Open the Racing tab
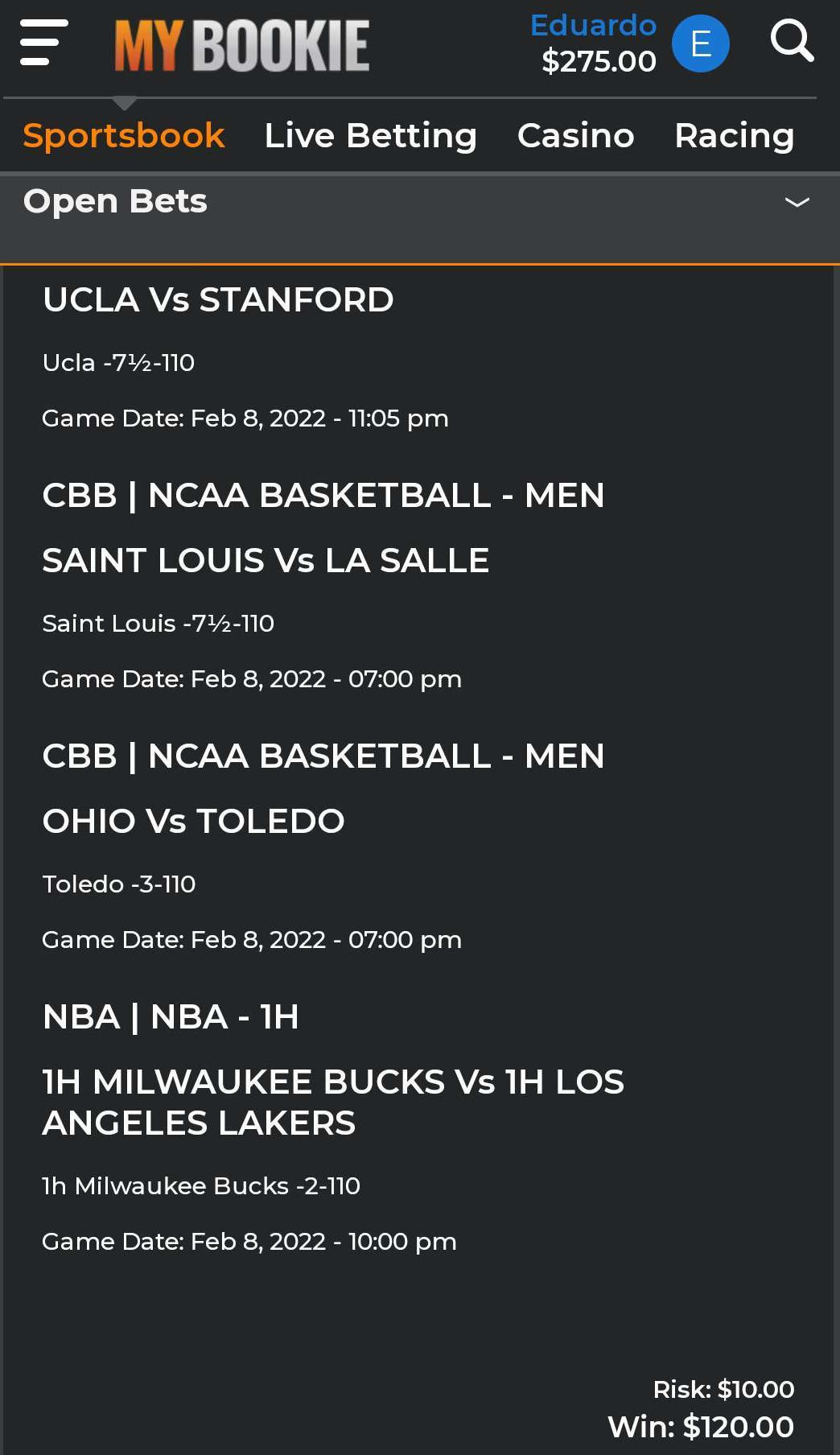 click(735, 135)
